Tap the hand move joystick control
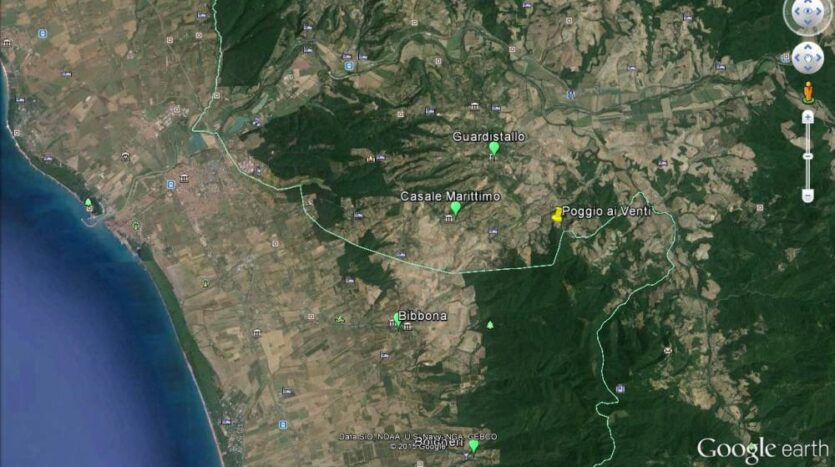The image size is (835, 467). (807, 58)
